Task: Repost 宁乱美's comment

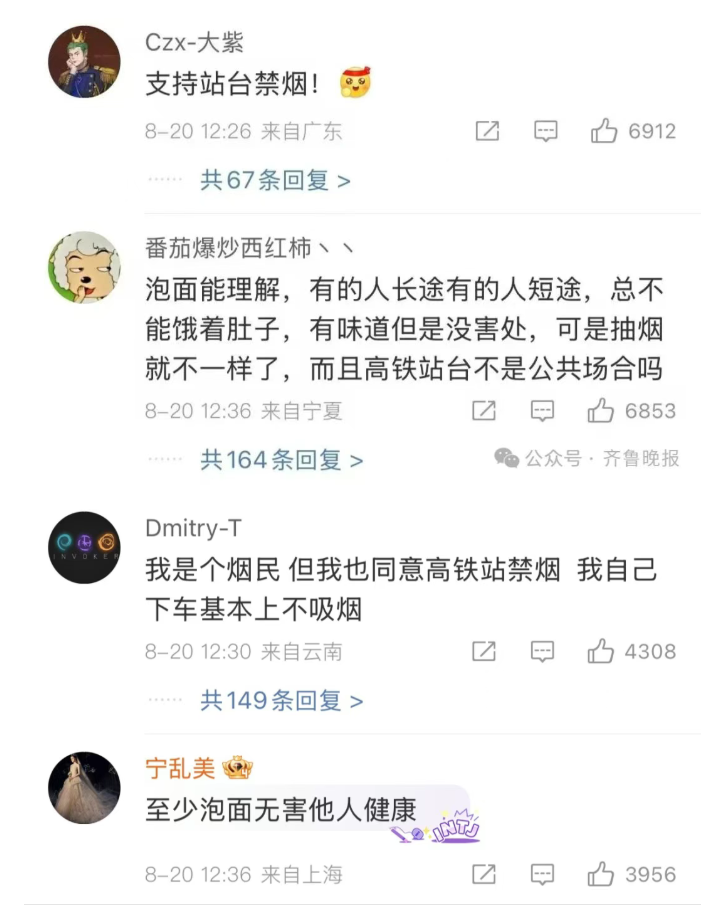Action: 484,874
